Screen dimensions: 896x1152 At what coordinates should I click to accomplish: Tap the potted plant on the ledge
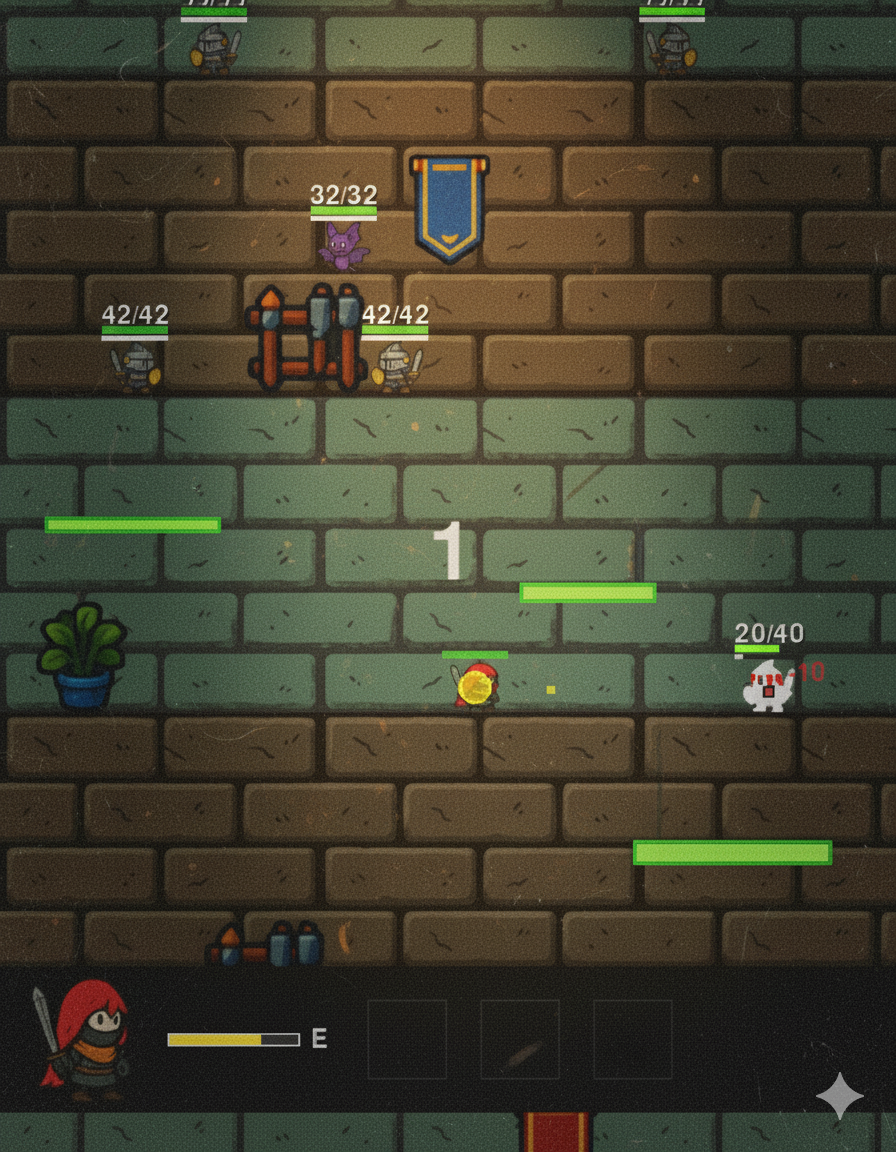80,655
